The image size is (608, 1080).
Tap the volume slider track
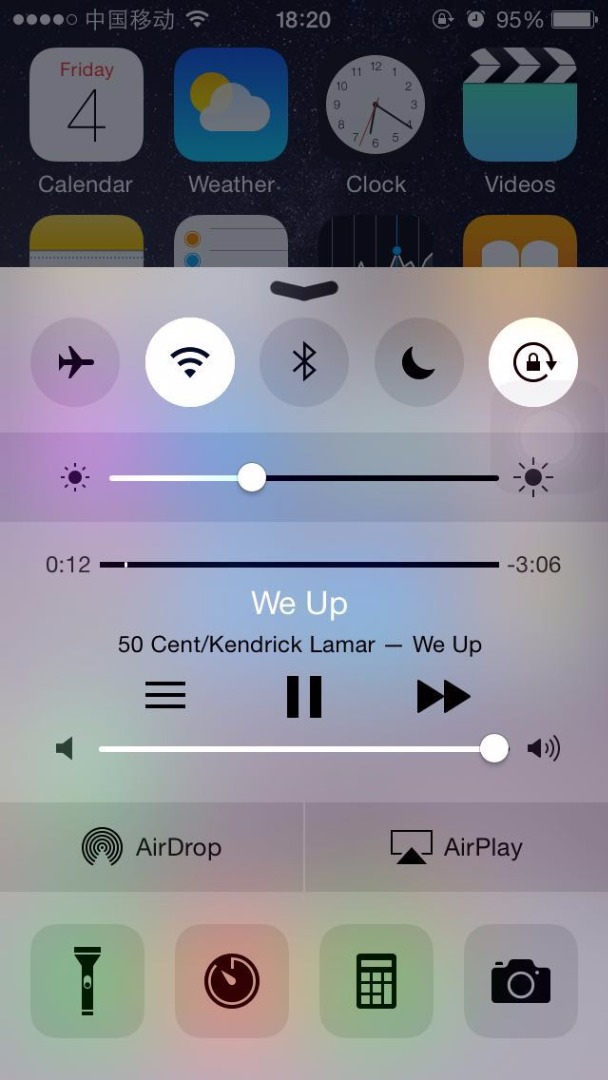click(x=300, y=748)
